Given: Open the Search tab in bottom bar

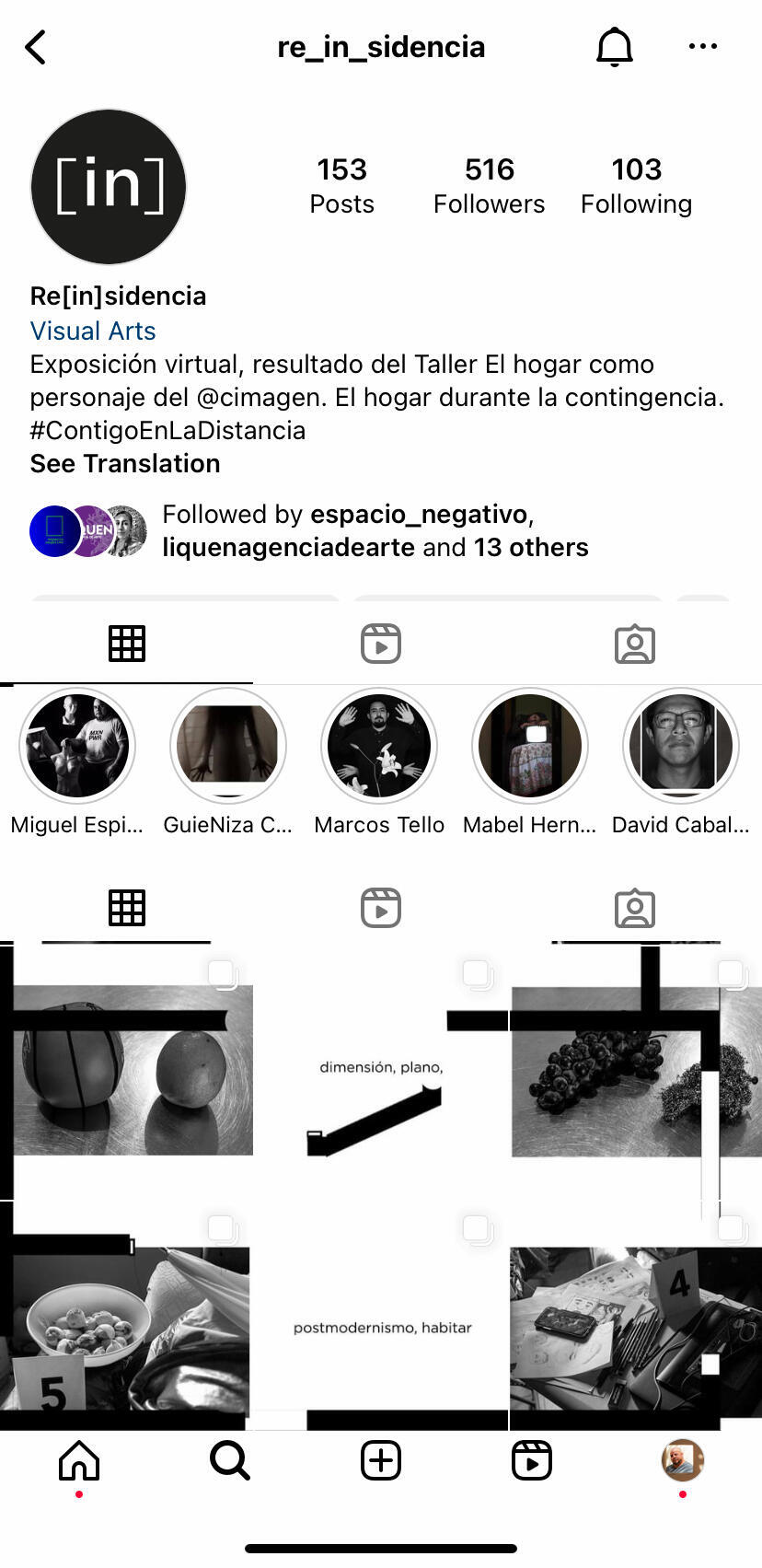Looking at the screenshot, I should (230, 1460).
